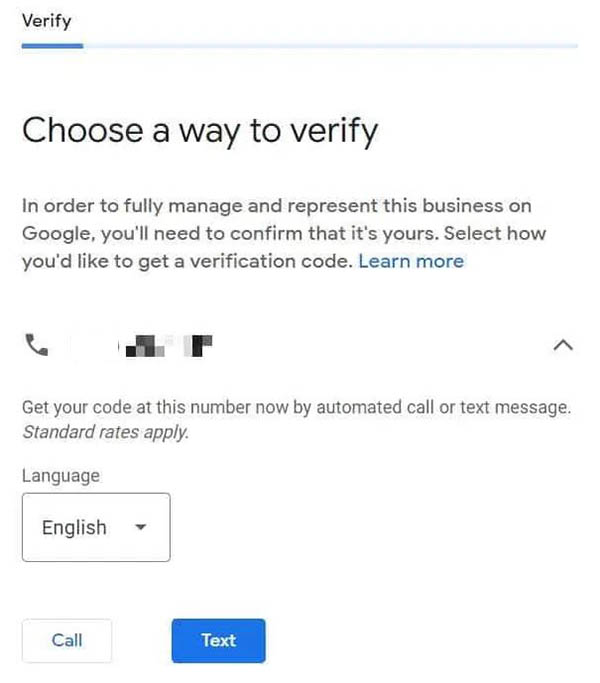Receive the code via Text

(x=218, y=640)
